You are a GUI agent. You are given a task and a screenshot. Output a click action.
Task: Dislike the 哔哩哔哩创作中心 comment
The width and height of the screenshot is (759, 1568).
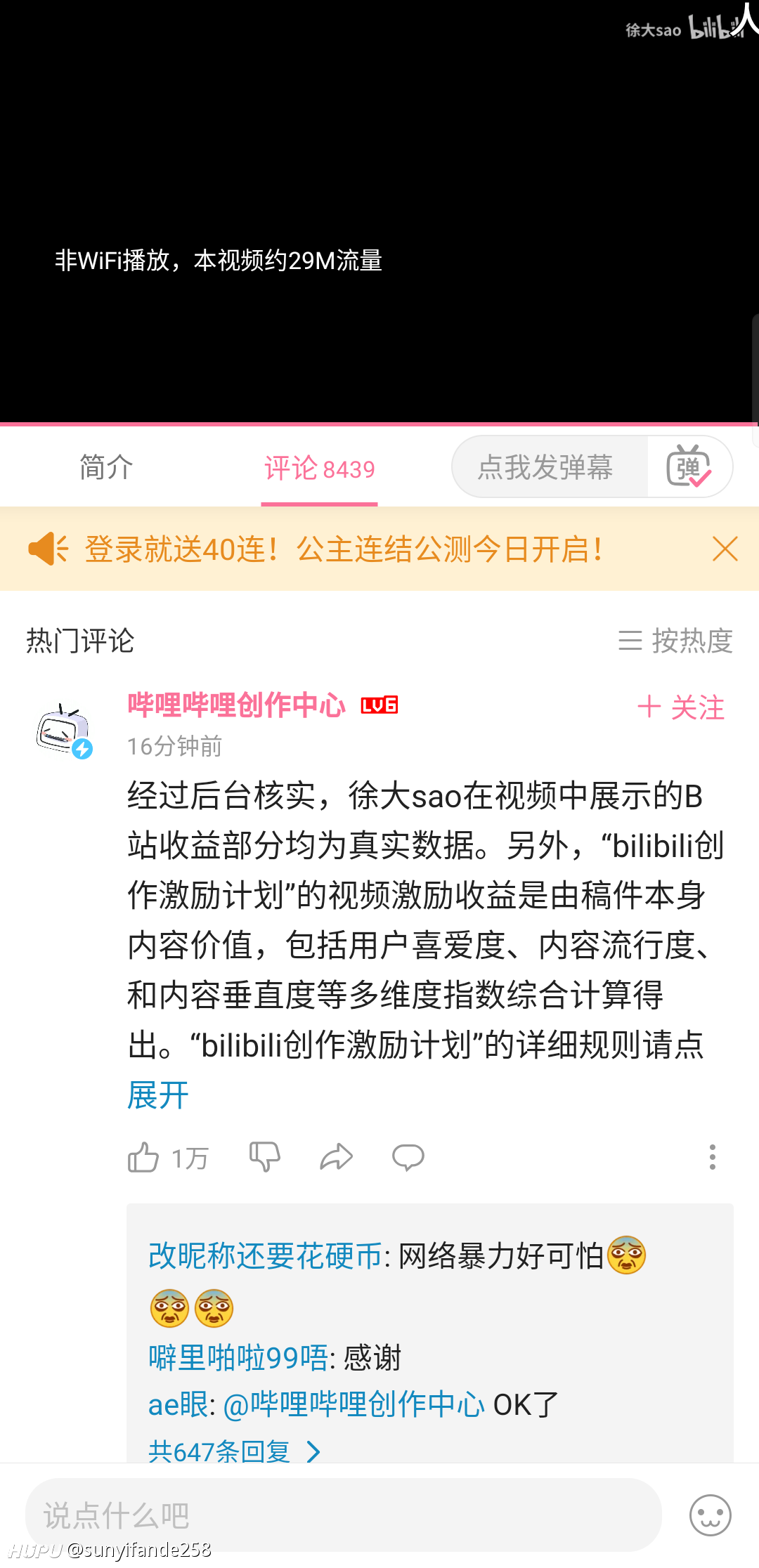(x=265, y=1156)
